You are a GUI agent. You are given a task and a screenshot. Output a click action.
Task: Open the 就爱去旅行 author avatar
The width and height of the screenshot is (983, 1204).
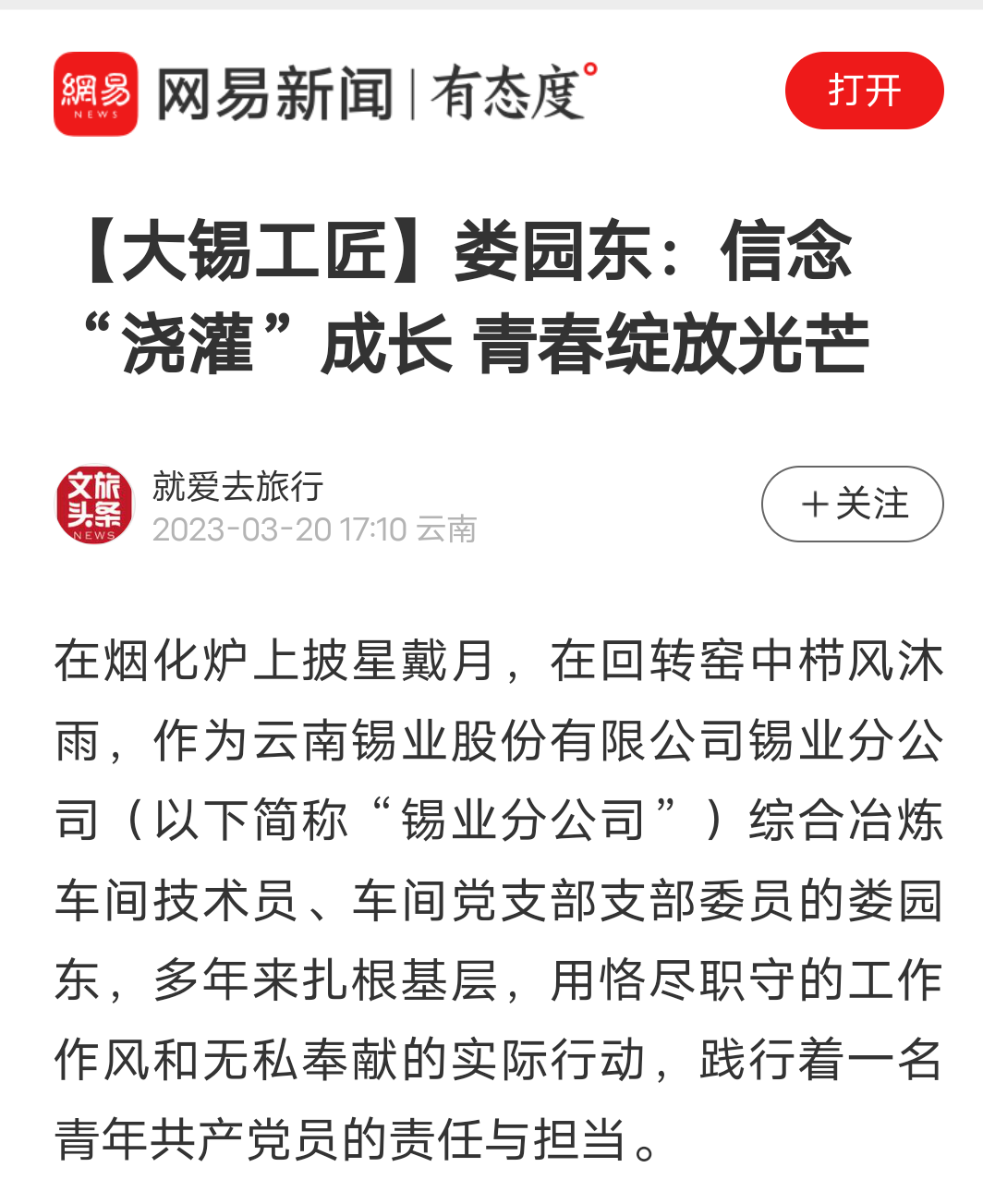94,505
